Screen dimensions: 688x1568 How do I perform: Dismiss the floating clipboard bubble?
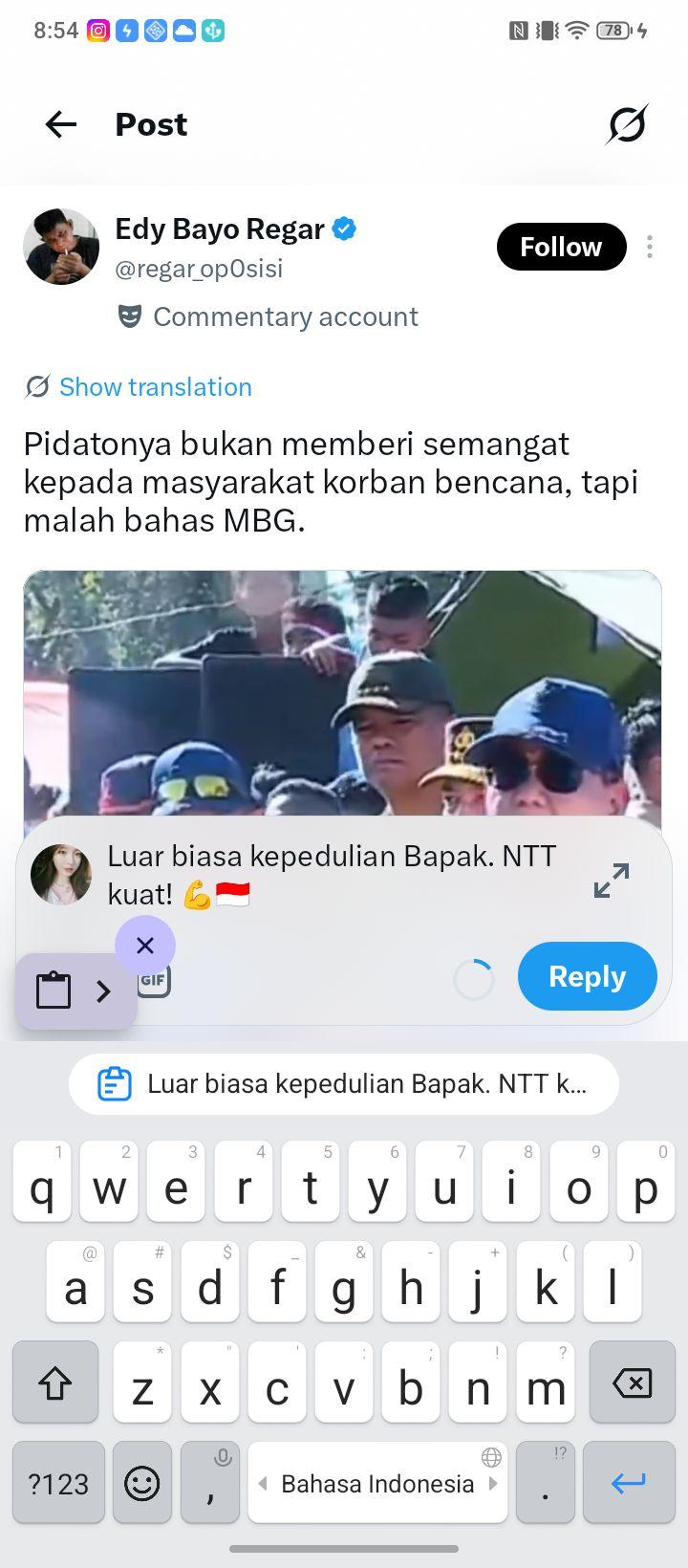(145, 946)
